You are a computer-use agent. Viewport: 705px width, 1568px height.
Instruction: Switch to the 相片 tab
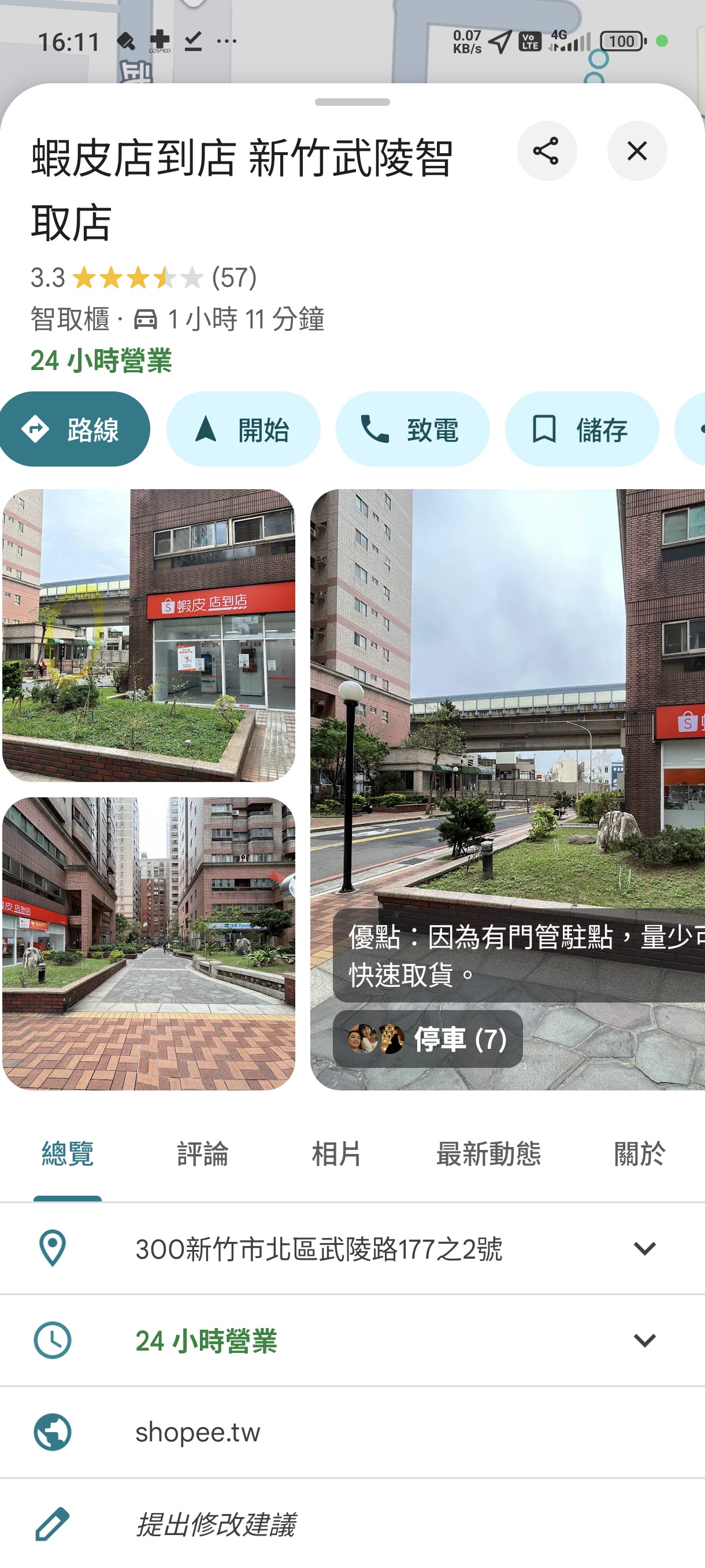pos(336,1154)
